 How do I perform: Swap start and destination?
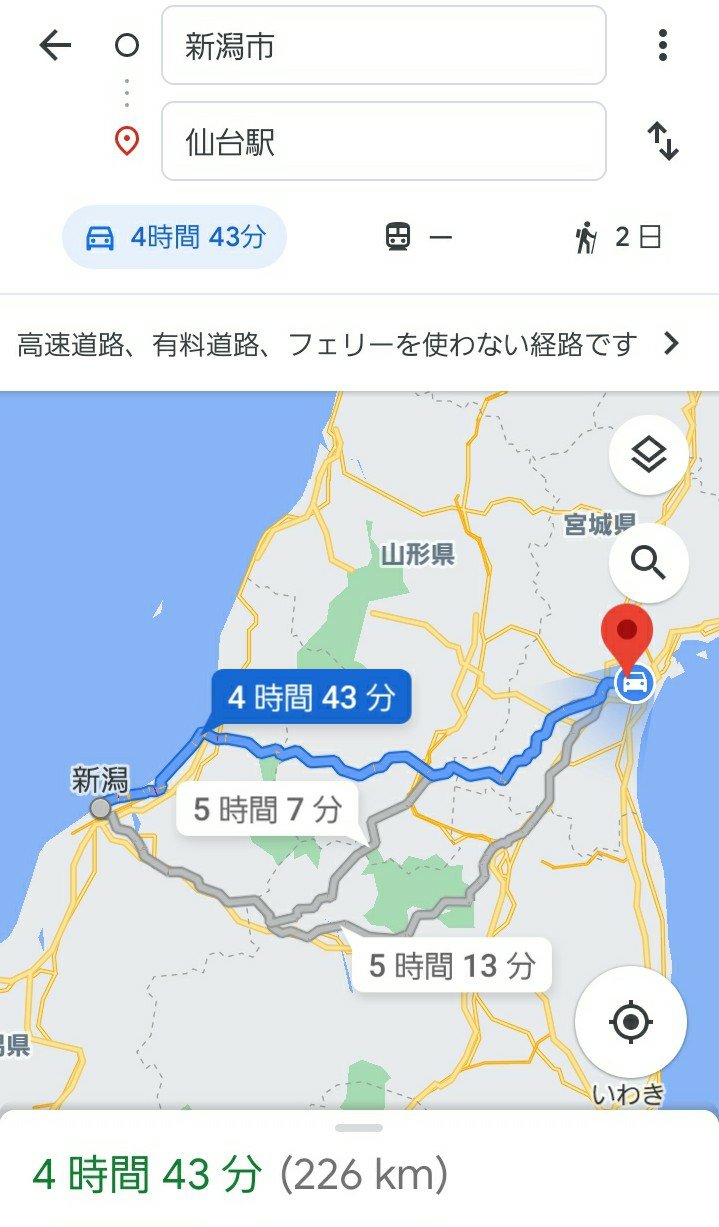(x=662, y=142)
